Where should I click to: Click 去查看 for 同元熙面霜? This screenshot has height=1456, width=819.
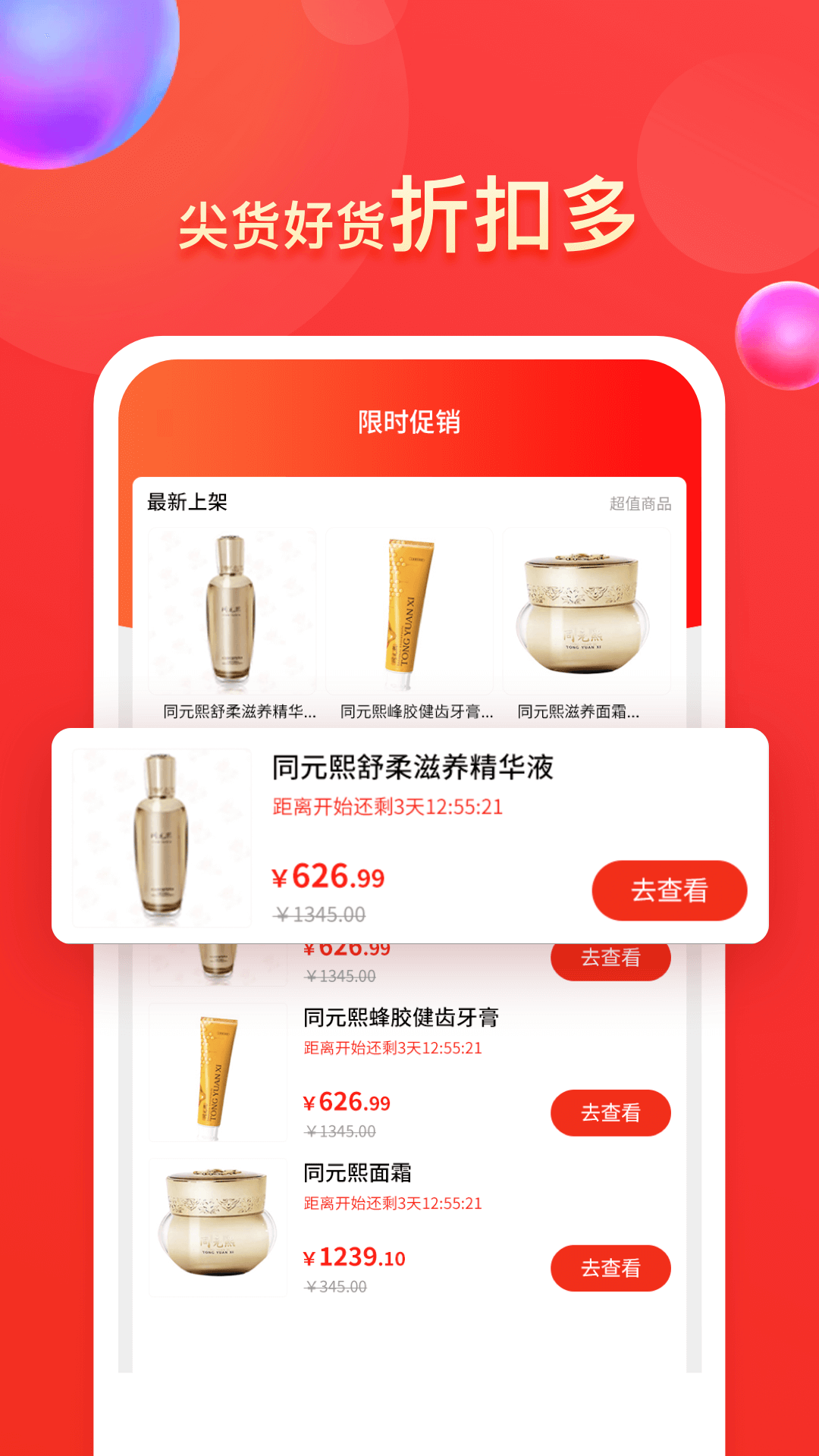611,1266
